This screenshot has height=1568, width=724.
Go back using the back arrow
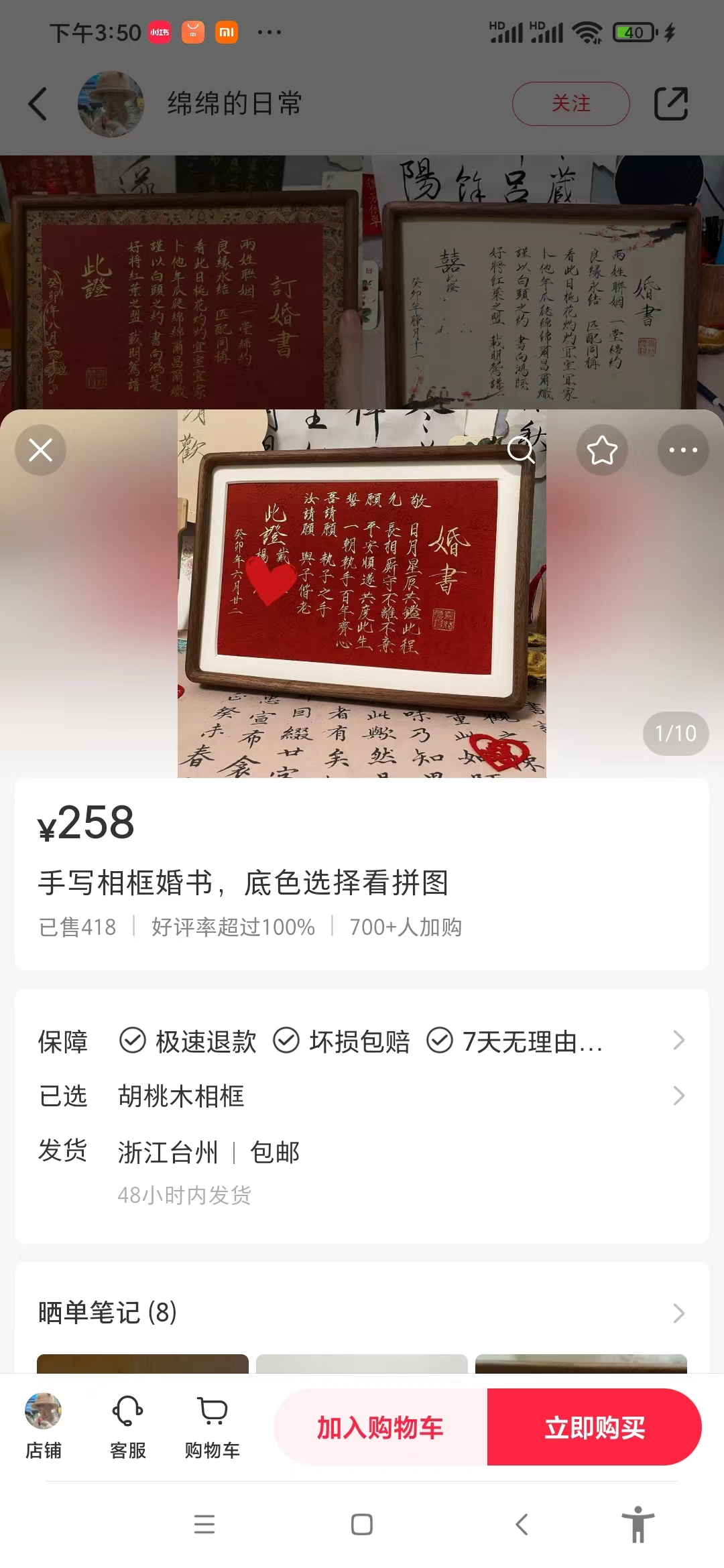click(38, 104)
